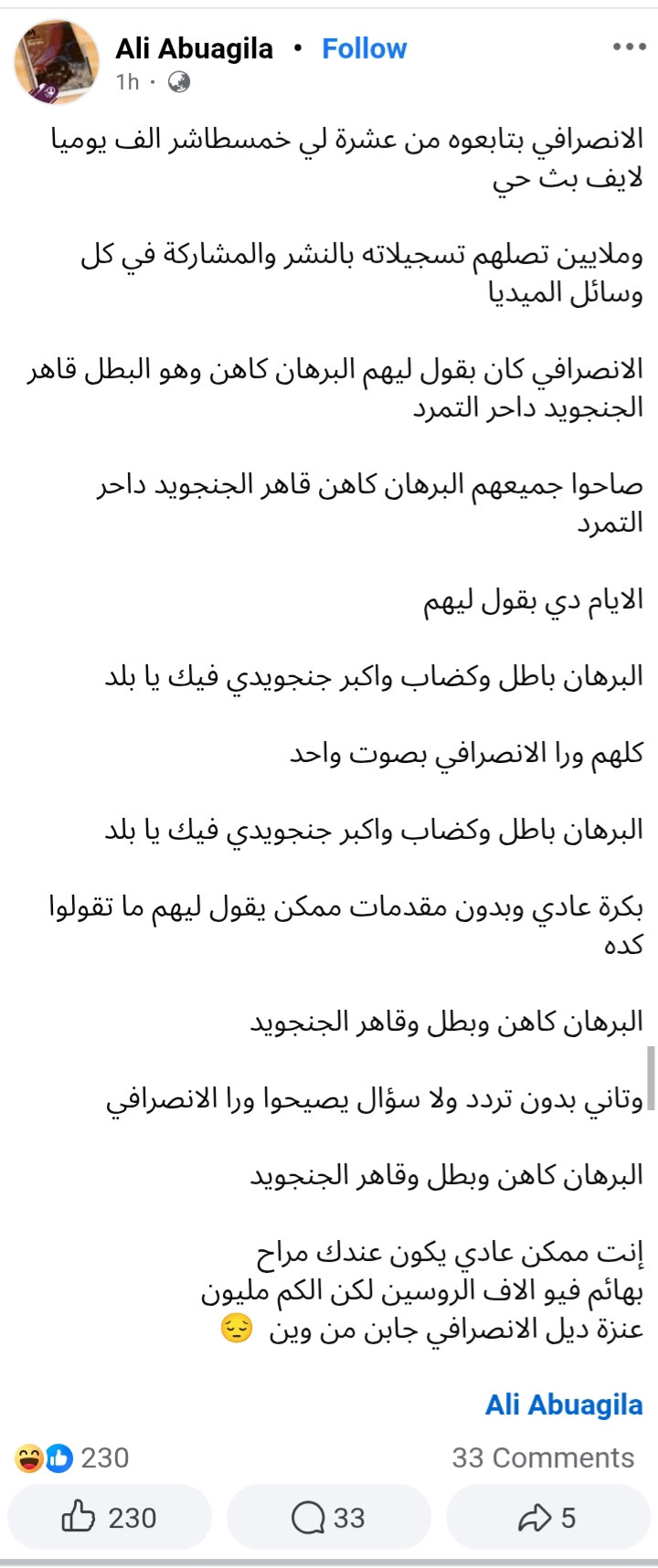Open Ali Abuagila's name at the top
Screen dimensions: 658x1568
(194, 48)
